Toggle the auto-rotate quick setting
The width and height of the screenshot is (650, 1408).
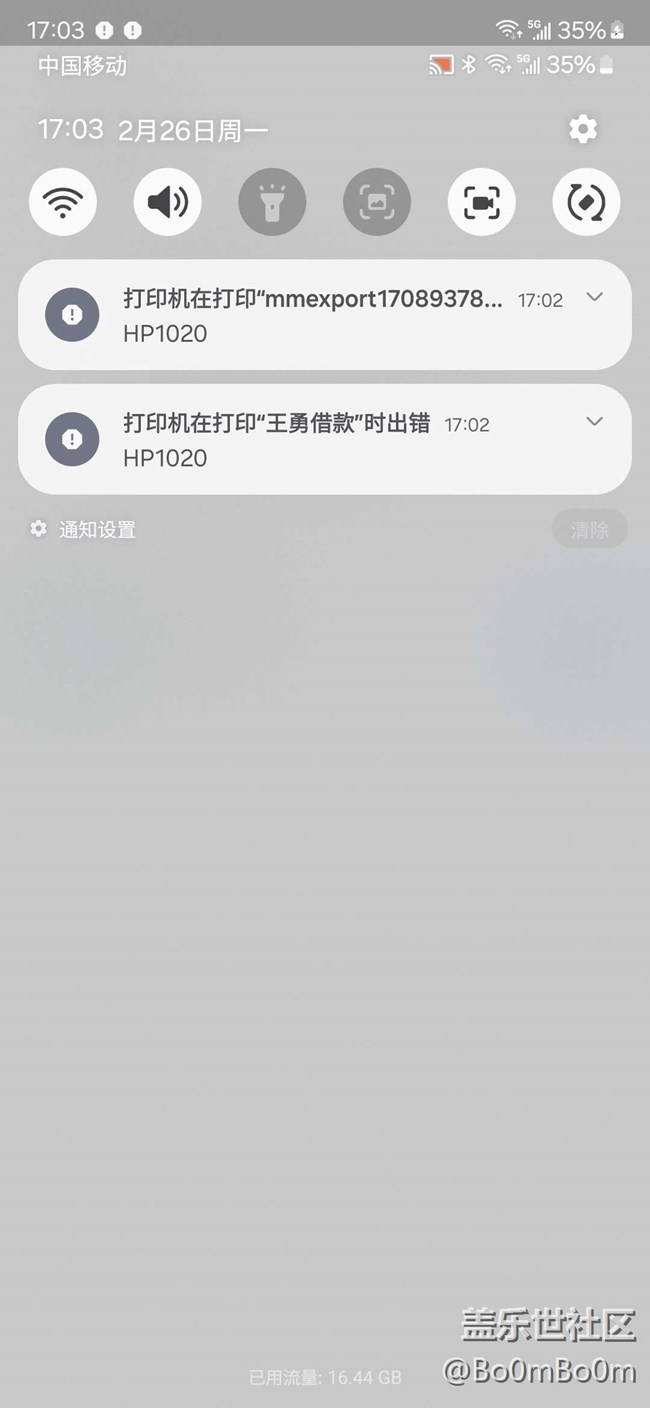tap(586, 203)
